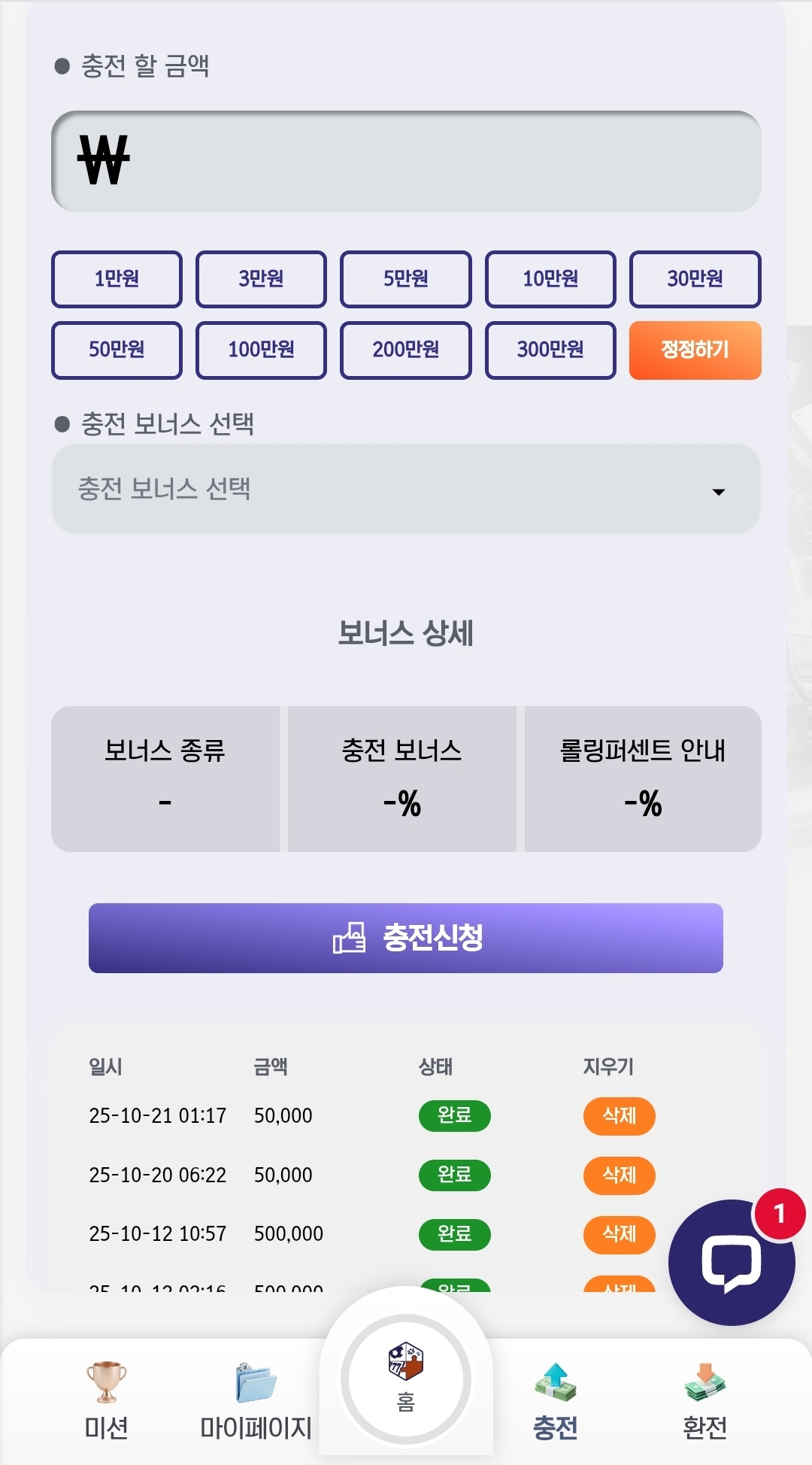Add 50만원 to the amount
Viewport: 812px width, 1465px height.
(x=117, y=350)
